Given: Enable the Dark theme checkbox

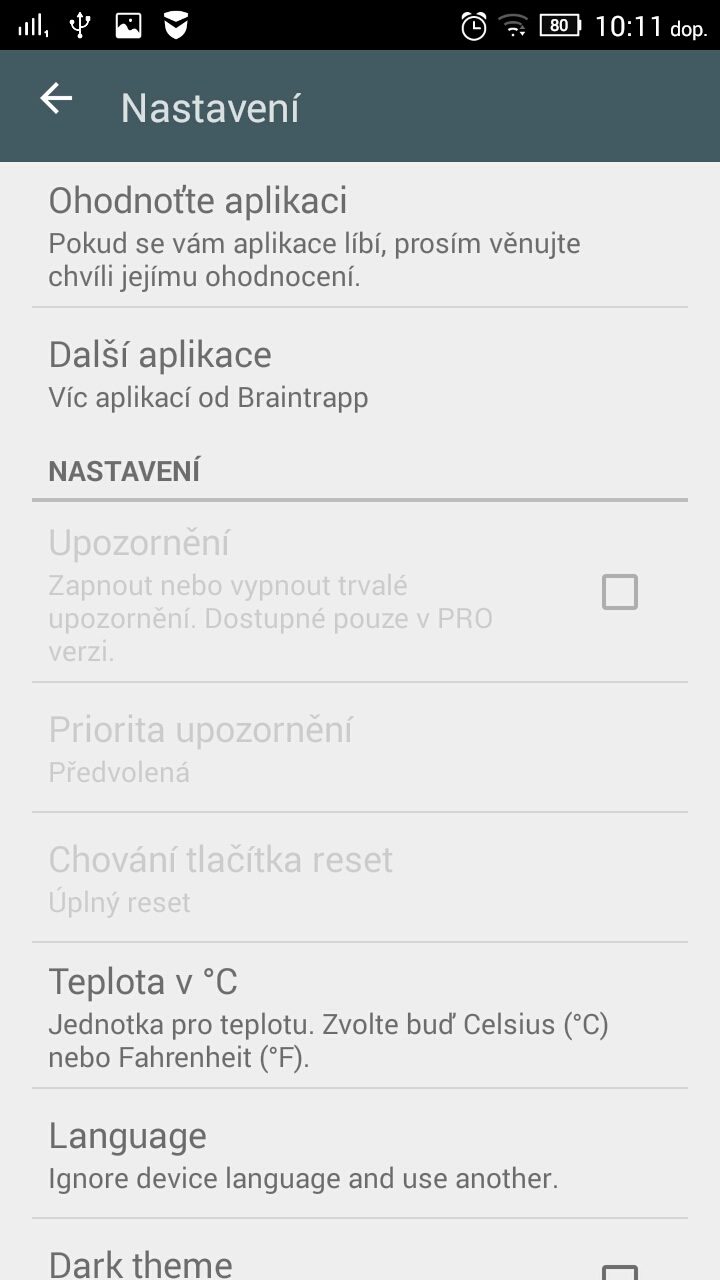Looking at the screenshot, I should point(620,1271).
